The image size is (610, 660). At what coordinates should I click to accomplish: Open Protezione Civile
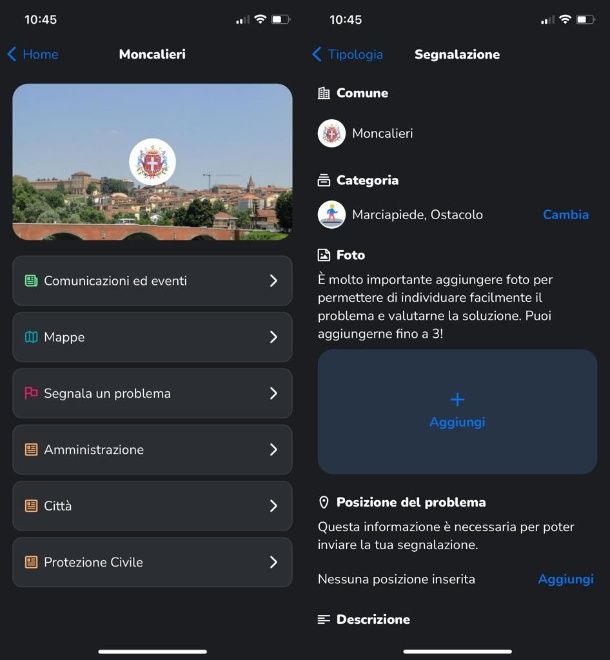[x=152, y=562]
